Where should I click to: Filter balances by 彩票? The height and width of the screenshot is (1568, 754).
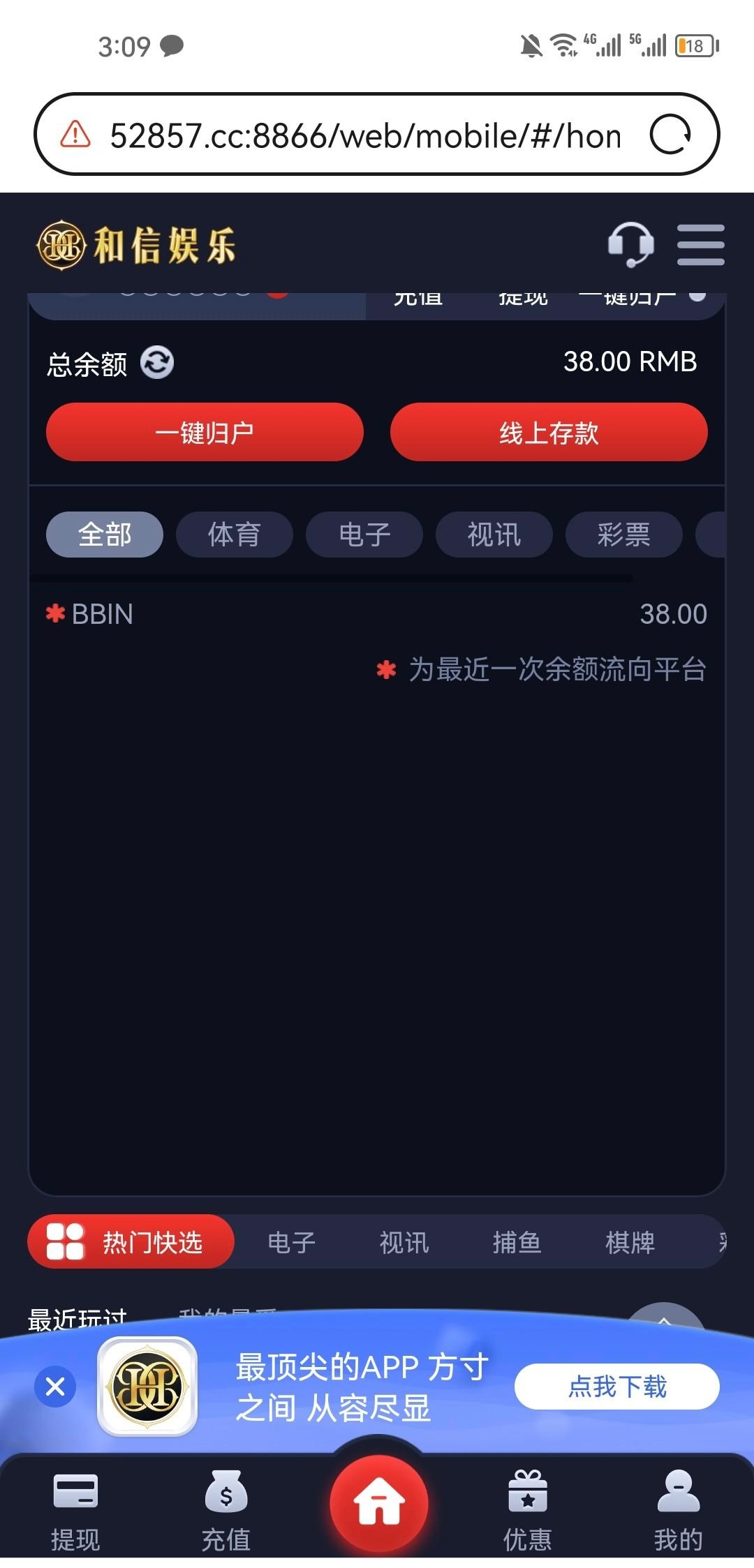pyautogui.click(x=623, y=535)
